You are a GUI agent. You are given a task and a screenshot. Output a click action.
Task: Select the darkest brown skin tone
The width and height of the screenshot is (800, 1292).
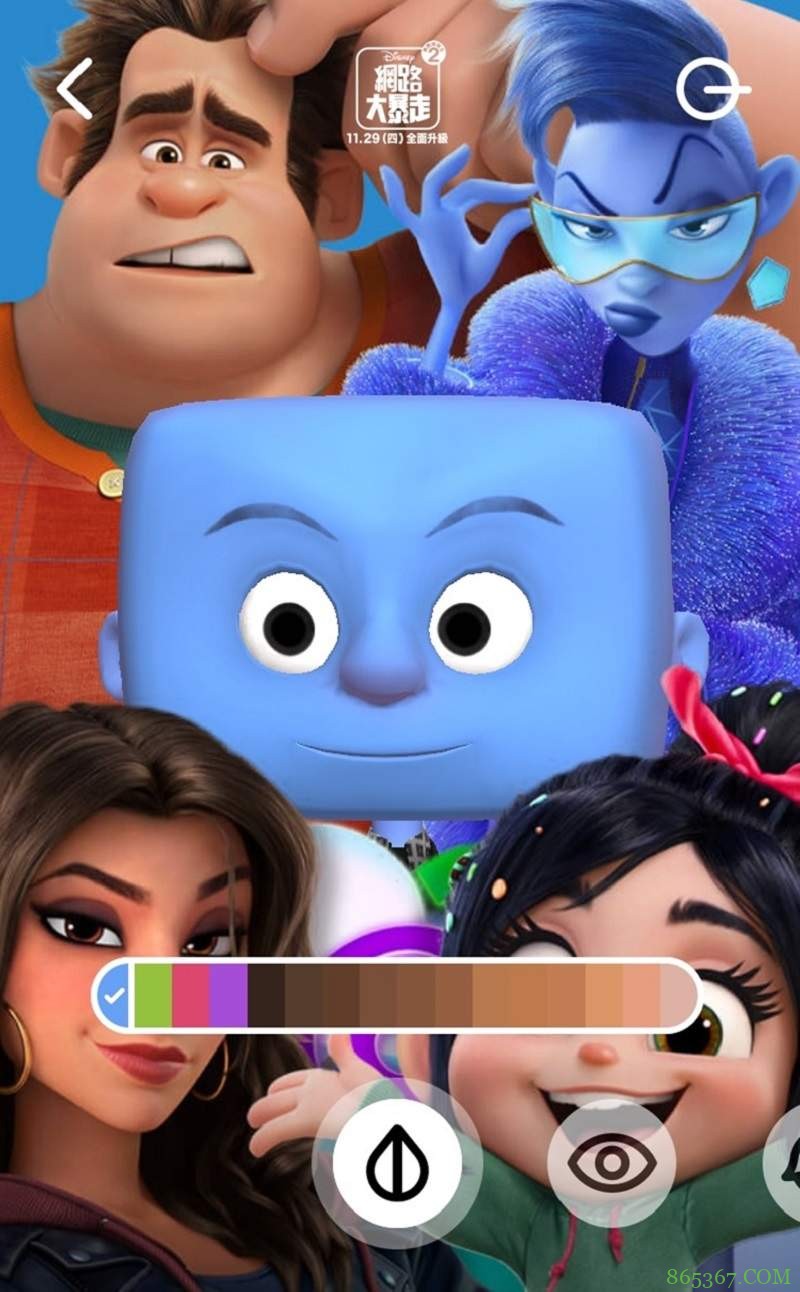266,995
